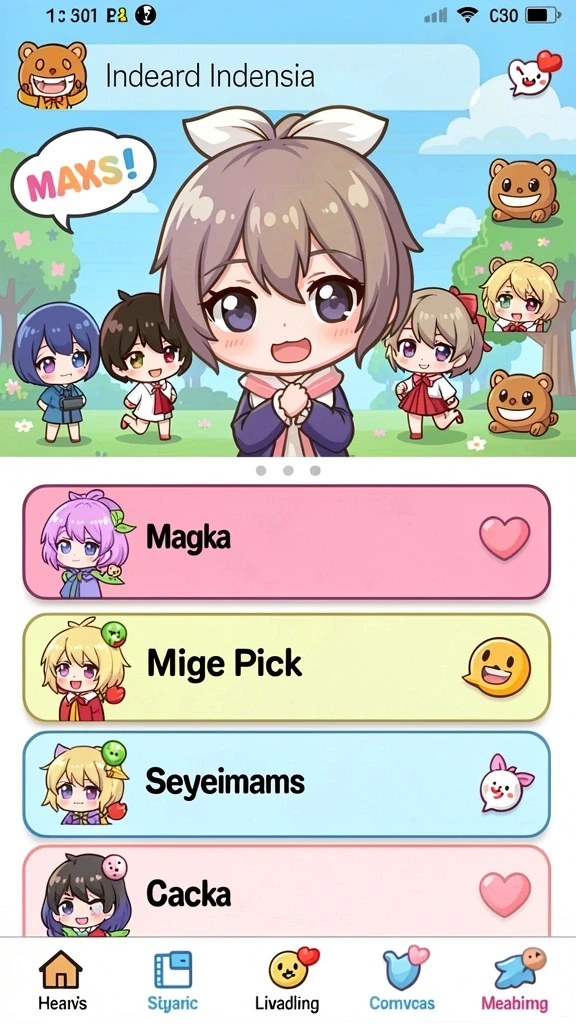Select the middle banner page indicator dot

pyautogui.click(x=288, y=471)
